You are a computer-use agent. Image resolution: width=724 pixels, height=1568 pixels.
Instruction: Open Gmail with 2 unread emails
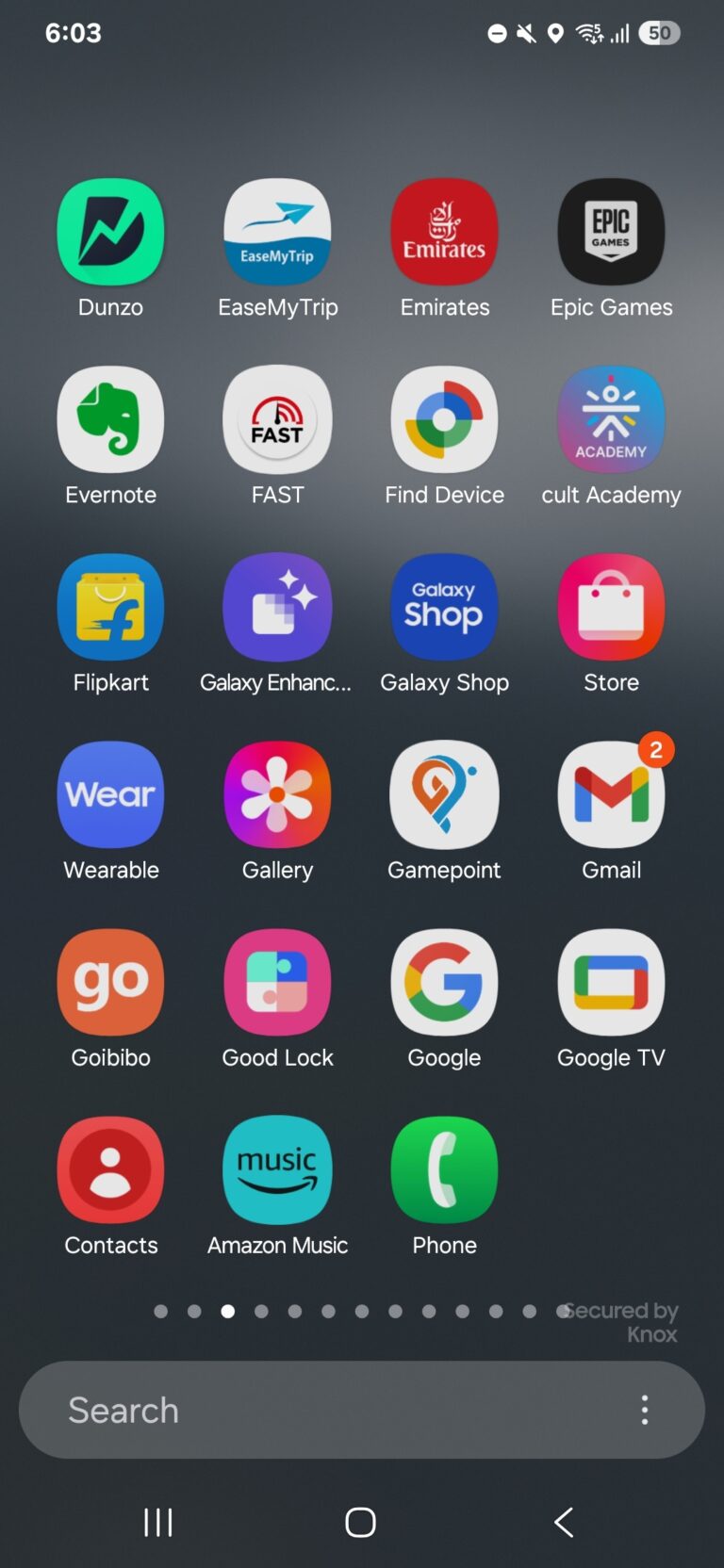pos(611,794)
